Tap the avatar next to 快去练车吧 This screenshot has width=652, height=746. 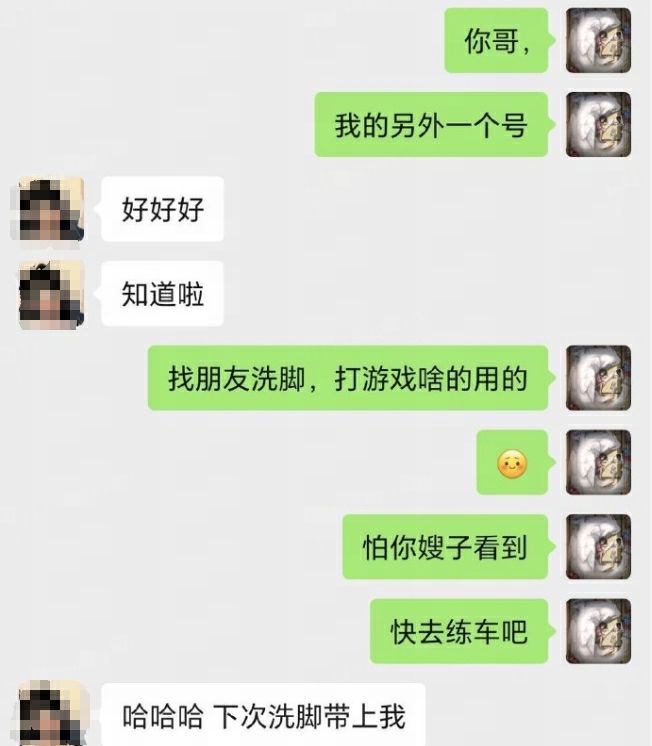click(598, 631)
